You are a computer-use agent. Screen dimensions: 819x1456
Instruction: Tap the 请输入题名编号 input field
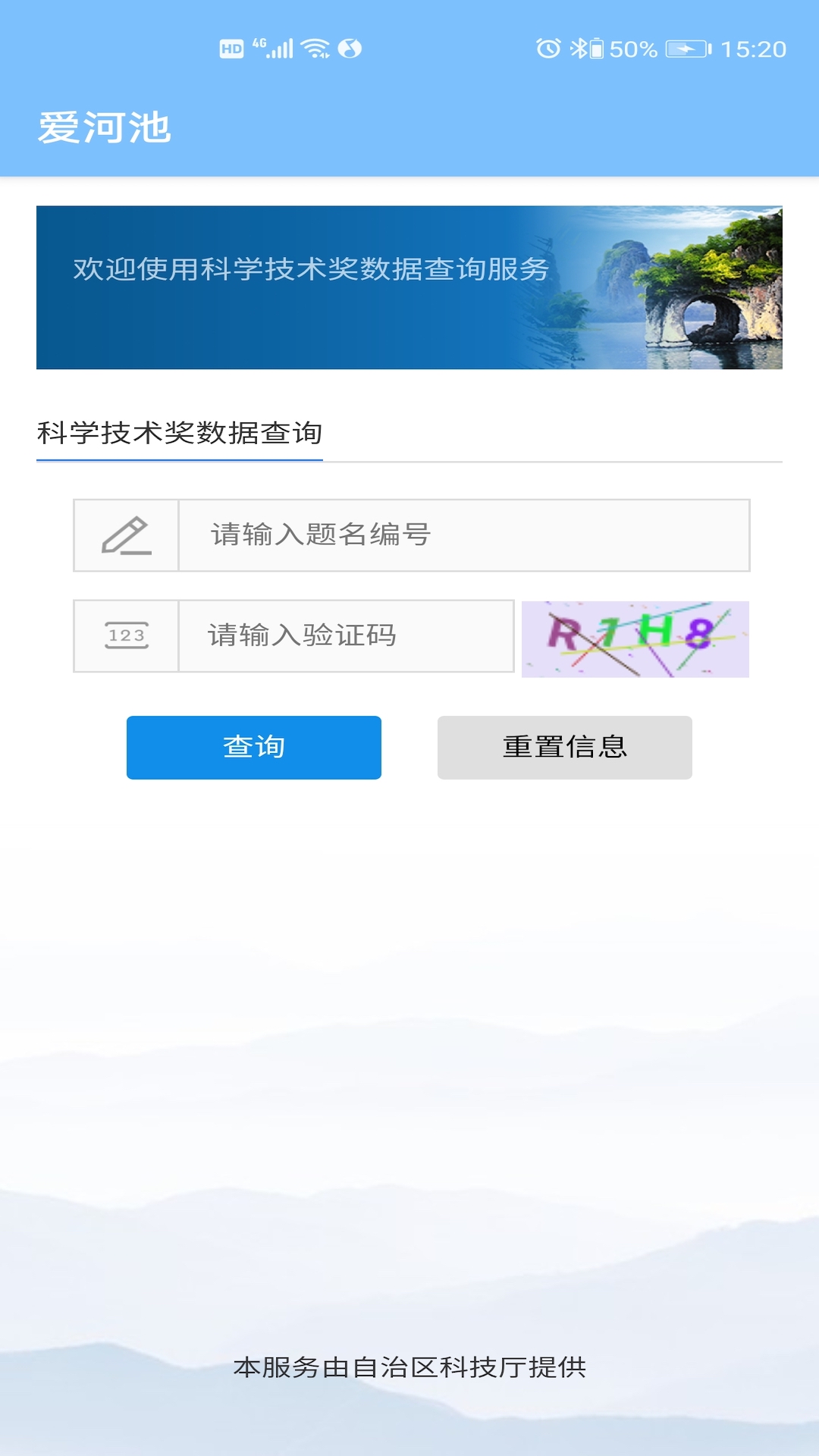[x=463, y=535]
